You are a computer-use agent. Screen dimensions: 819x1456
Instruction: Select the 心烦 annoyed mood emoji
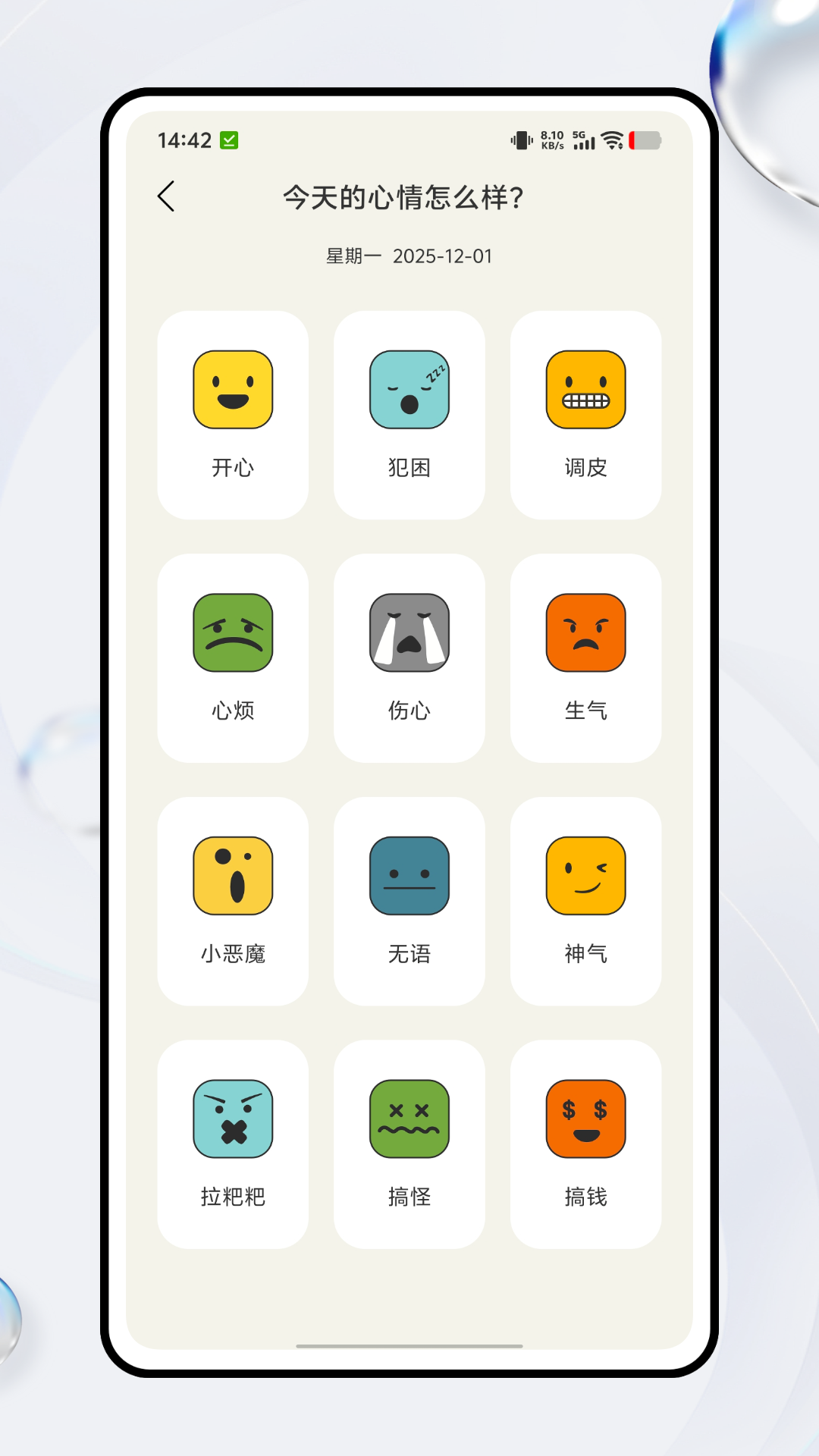tap(232, 633)
